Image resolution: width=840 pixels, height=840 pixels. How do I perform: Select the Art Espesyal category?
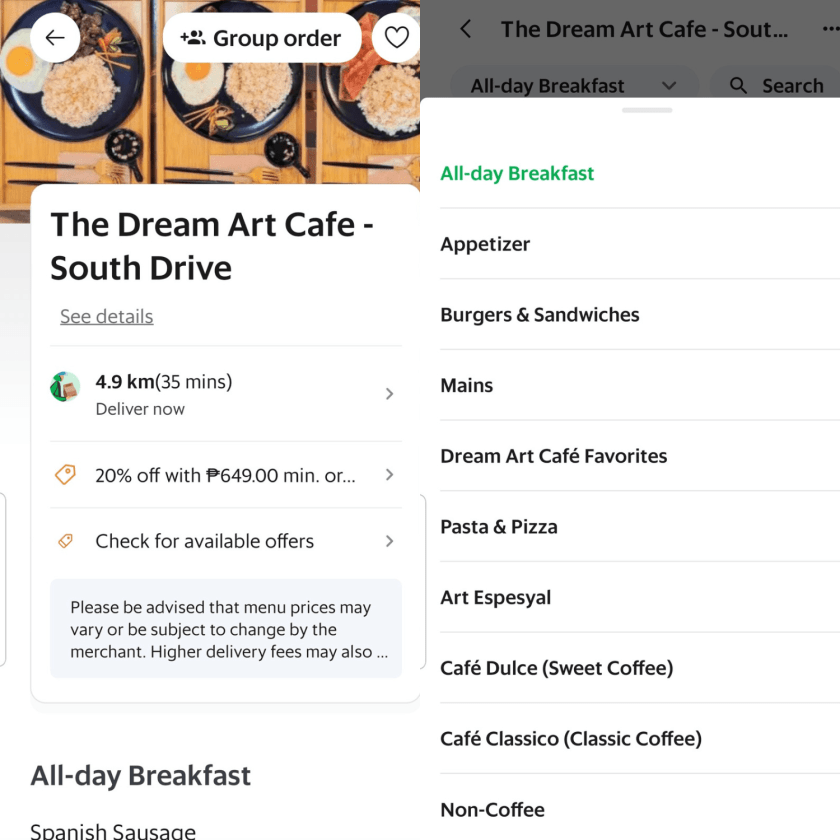(x=495, y=597)
